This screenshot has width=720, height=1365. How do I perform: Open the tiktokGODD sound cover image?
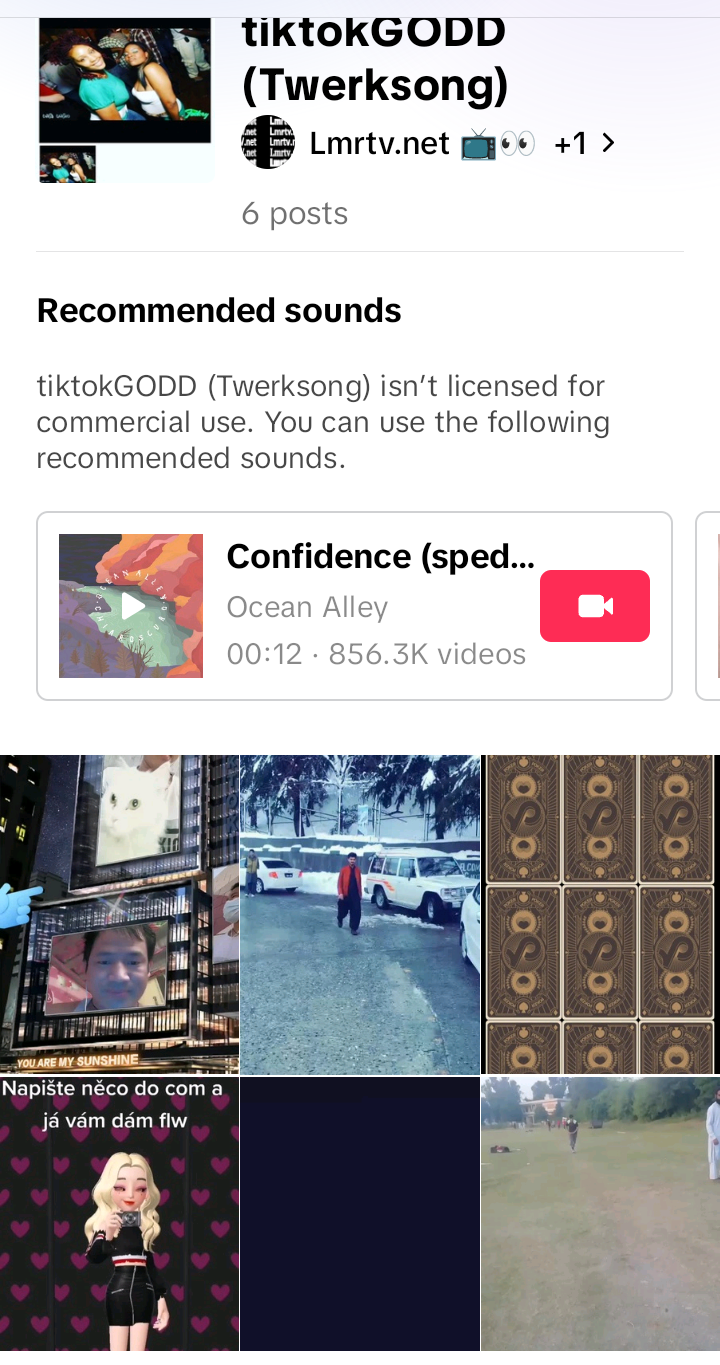point(125,98)
